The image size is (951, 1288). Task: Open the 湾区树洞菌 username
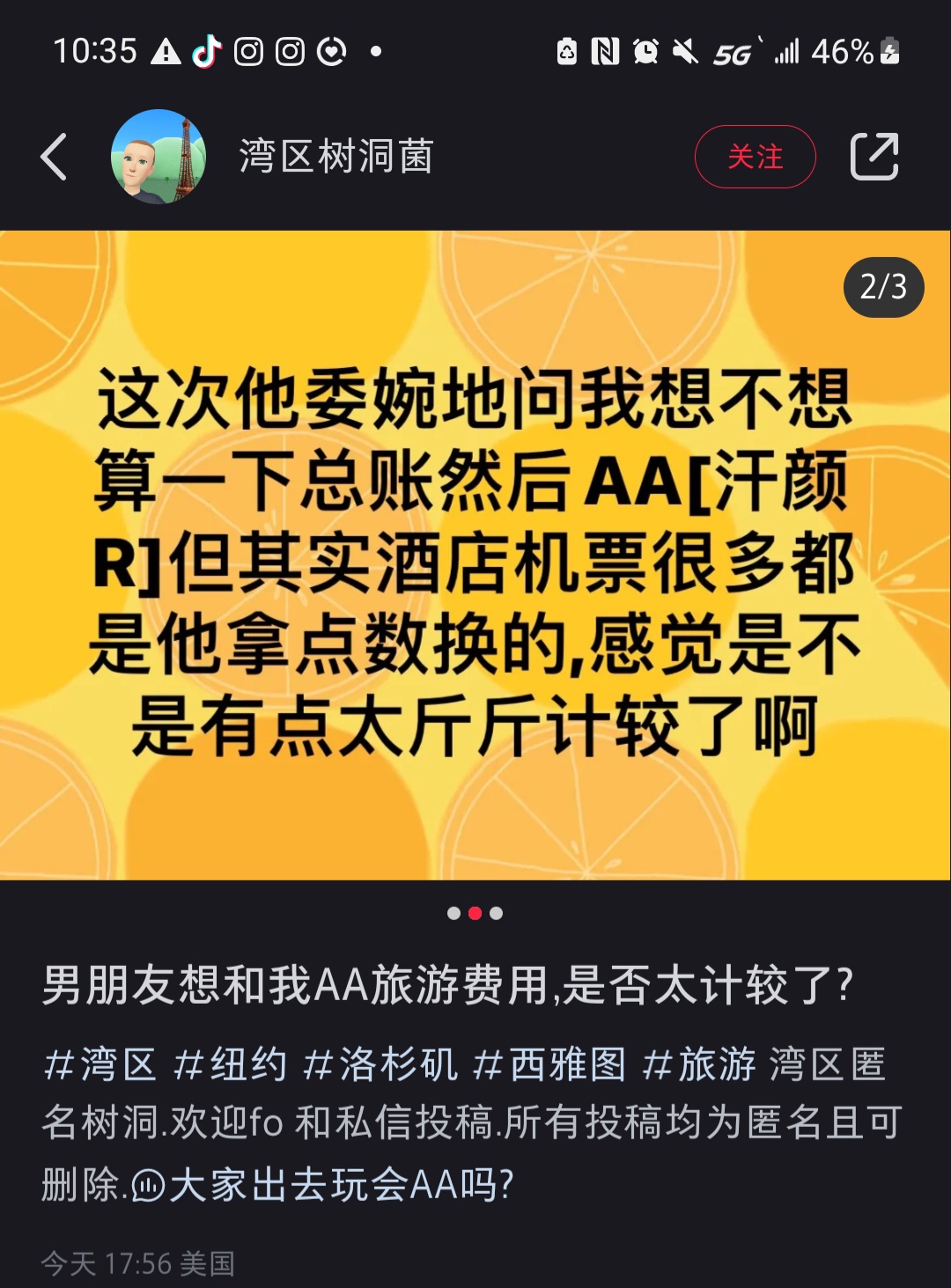tap(336, 157)
